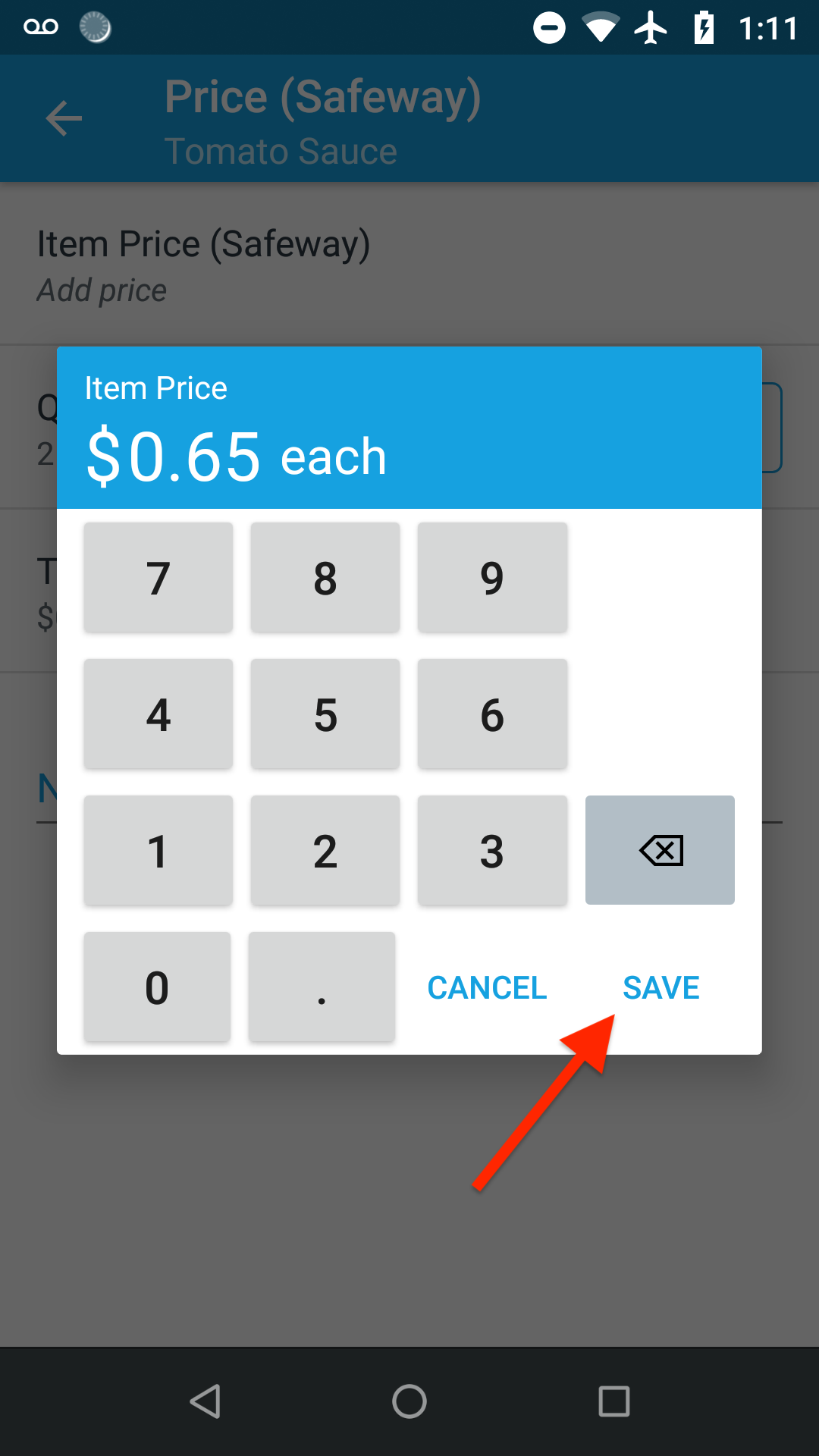
Task: Save the $0.65 item price
Action: click(661, 987)
